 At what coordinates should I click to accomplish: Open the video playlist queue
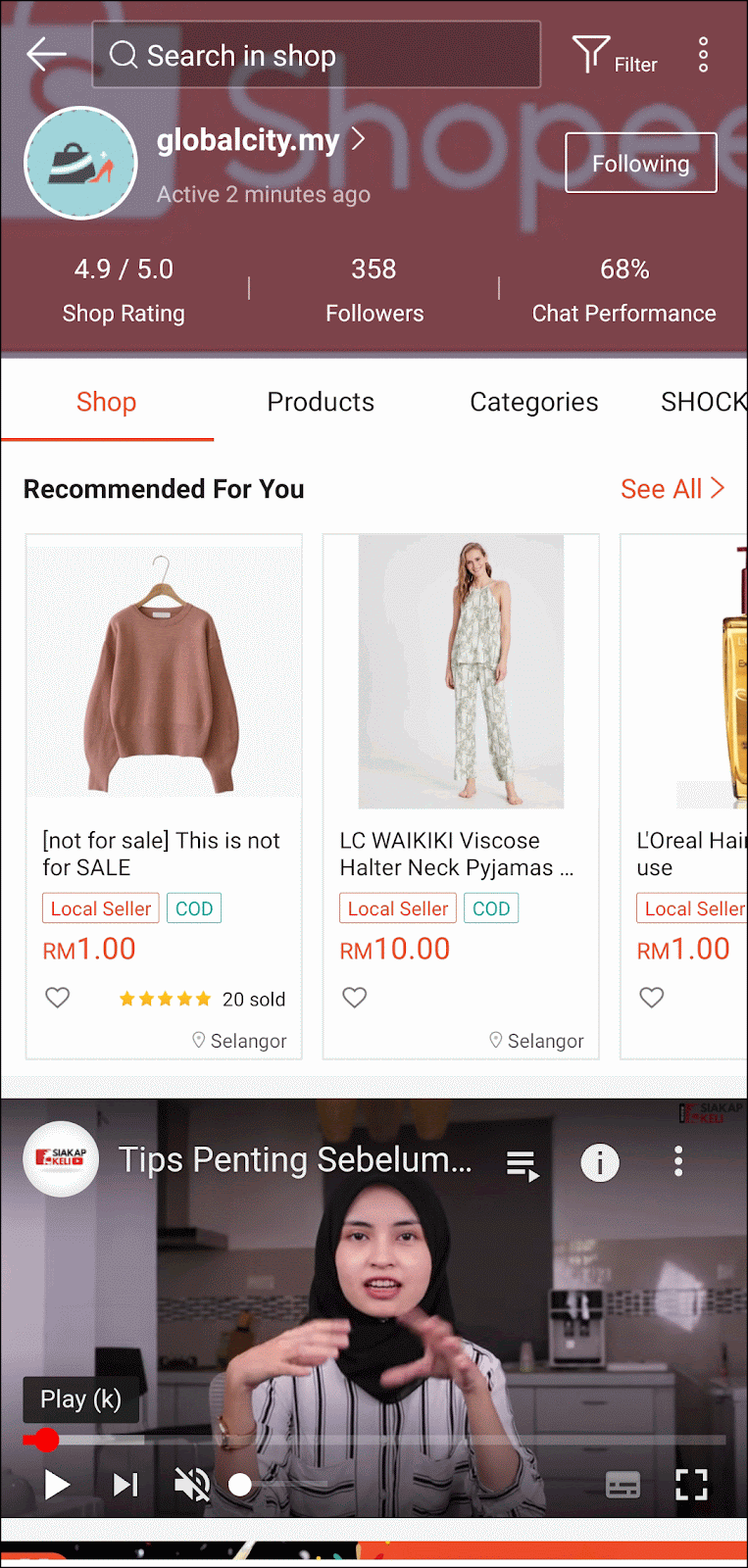coord(523,1162)
